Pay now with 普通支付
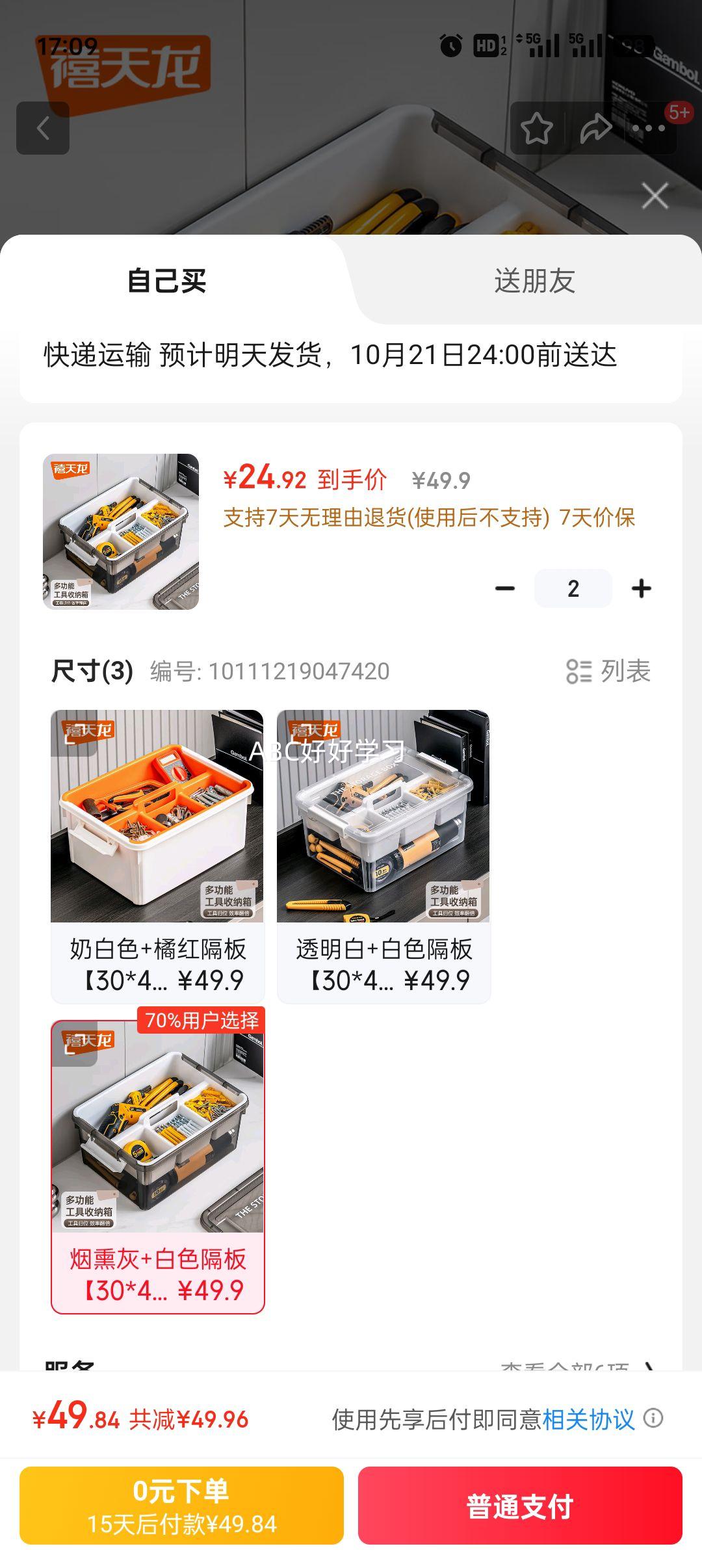The width and height of the screenshot is (702, 1568). coord(520,1506)
